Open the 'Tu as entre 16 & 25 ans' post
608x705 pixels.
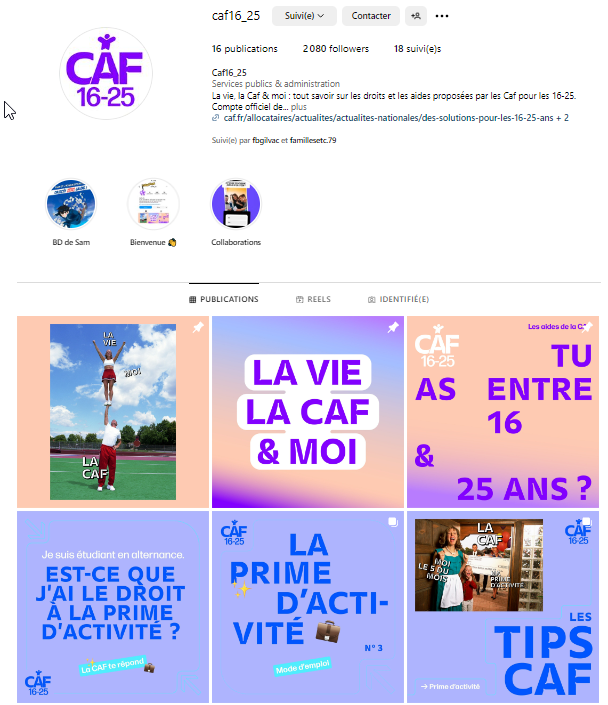click(x=502, y=411)
